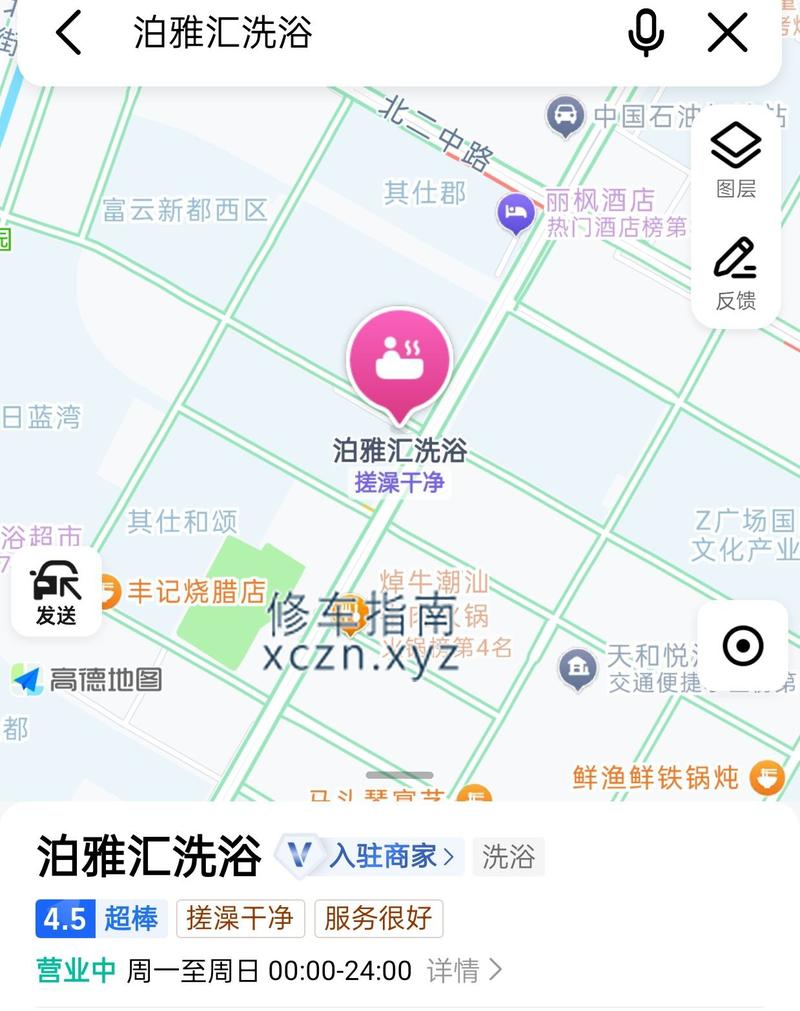Go back using the back arrow
Screen dimensions: 800x1011
pyautogui.click(x=68, y=33)
